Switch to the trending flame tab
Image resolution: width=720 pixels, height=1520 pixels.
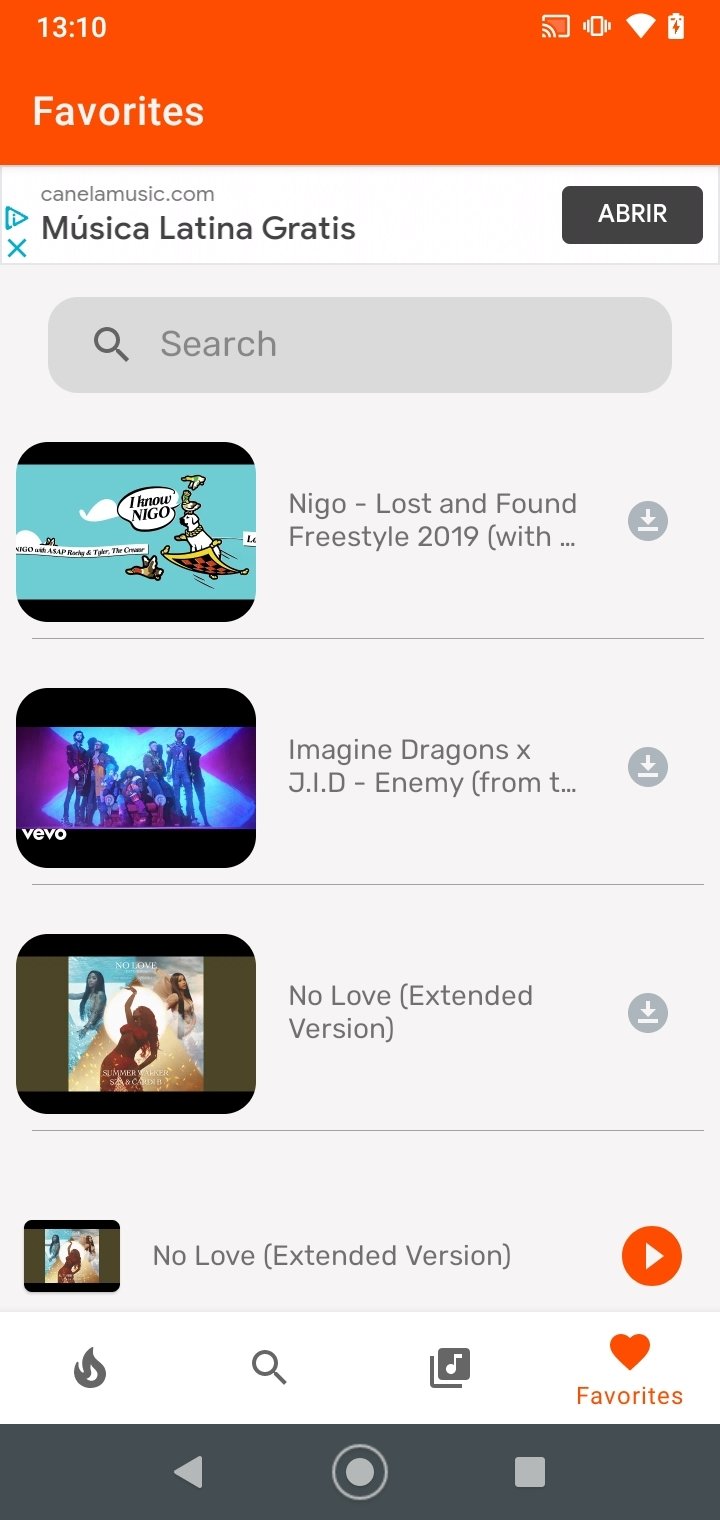90,1367
